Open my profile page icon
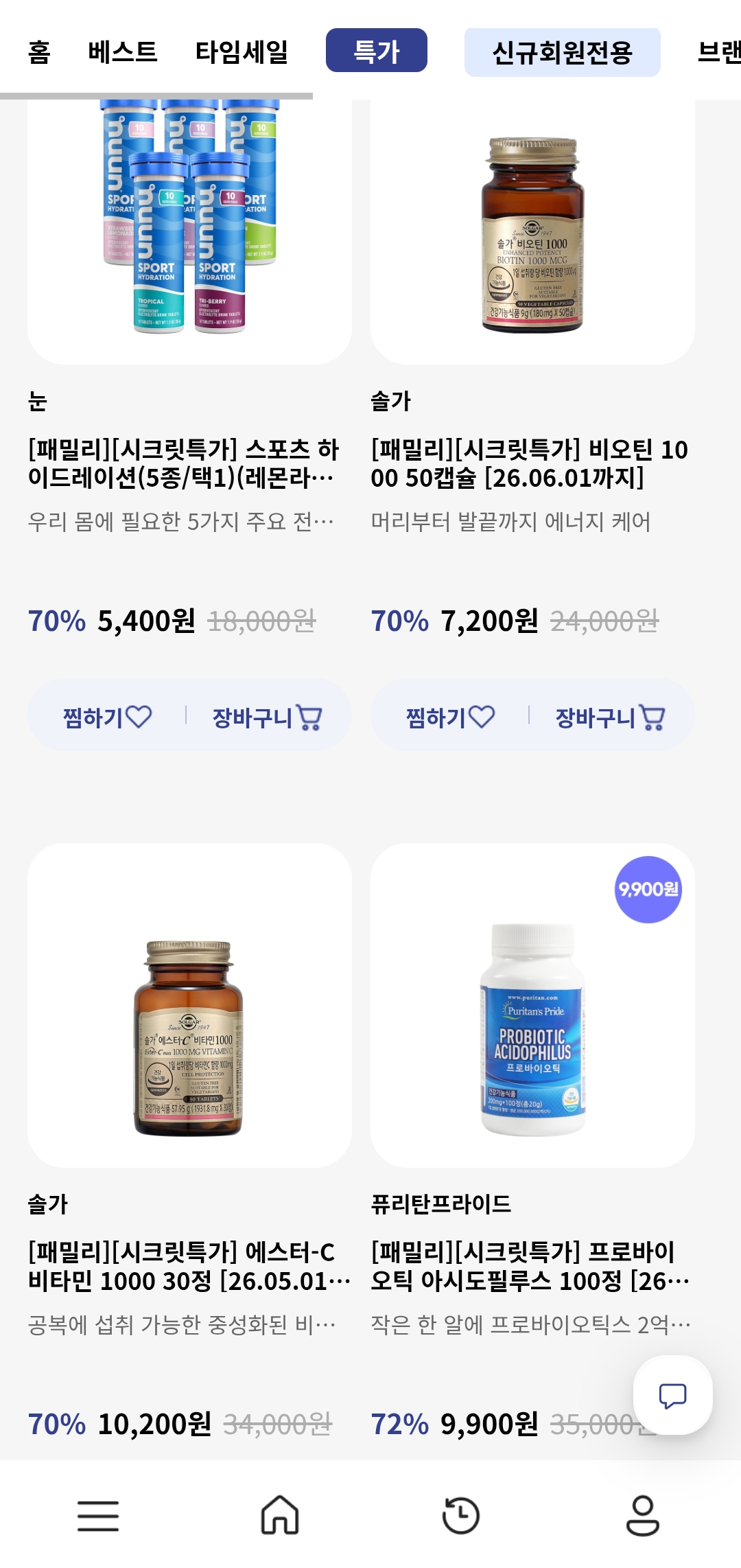This screenshot has height=1568, width=741. pos(642,1515)
